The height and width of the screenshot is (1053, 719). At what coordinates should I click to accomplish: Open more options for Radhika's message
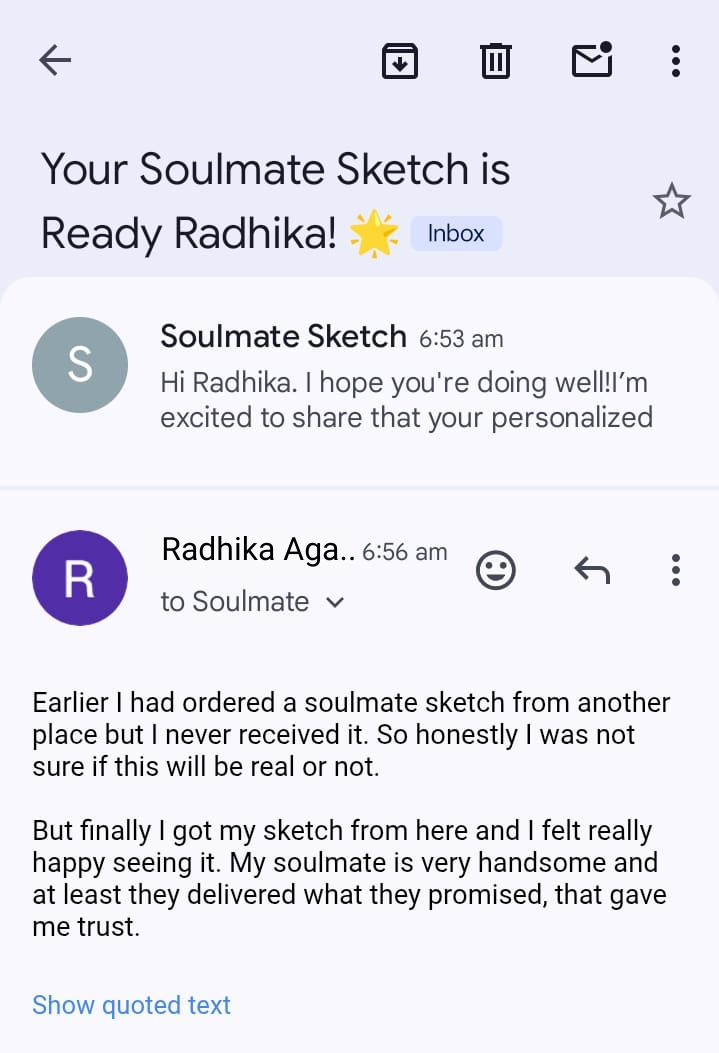[676, 571]
